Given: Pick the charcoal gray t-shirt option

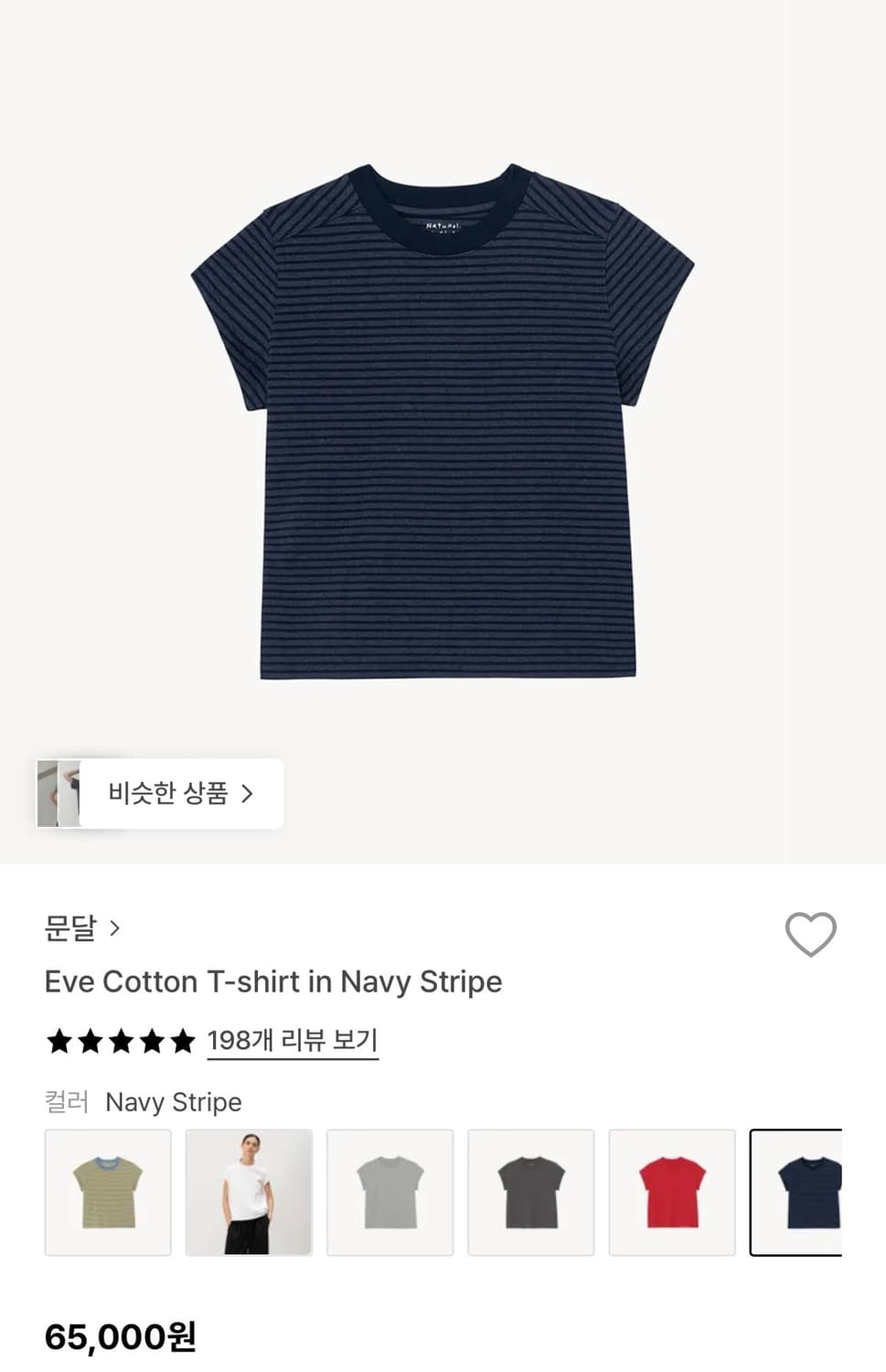Looking at the screenshot, I should pos(530,1193).
